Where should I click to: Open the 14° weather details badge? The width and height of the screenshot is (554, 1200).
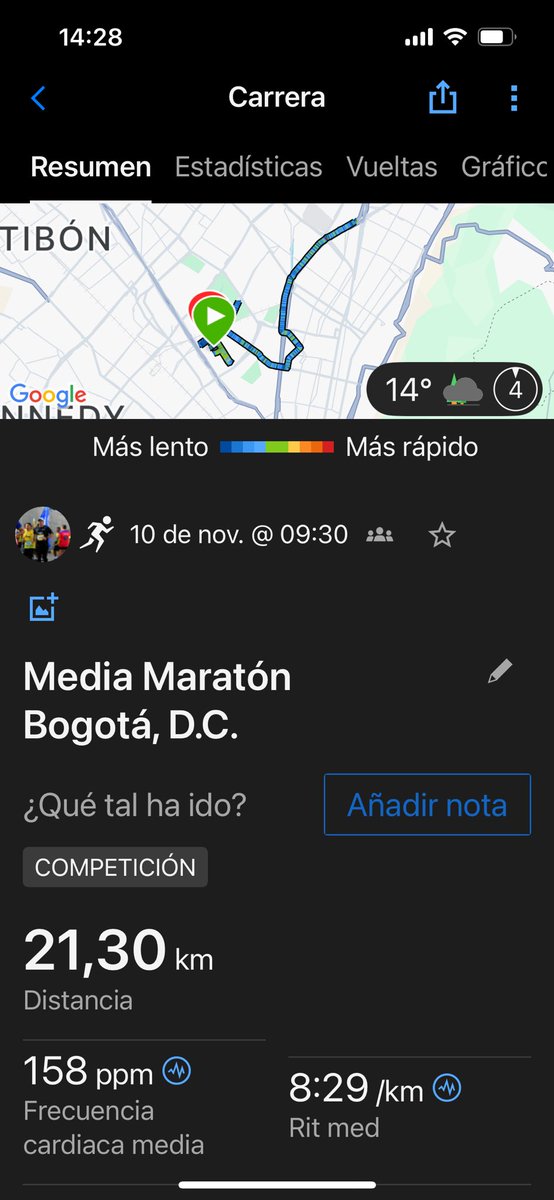[x=454, y=389]
